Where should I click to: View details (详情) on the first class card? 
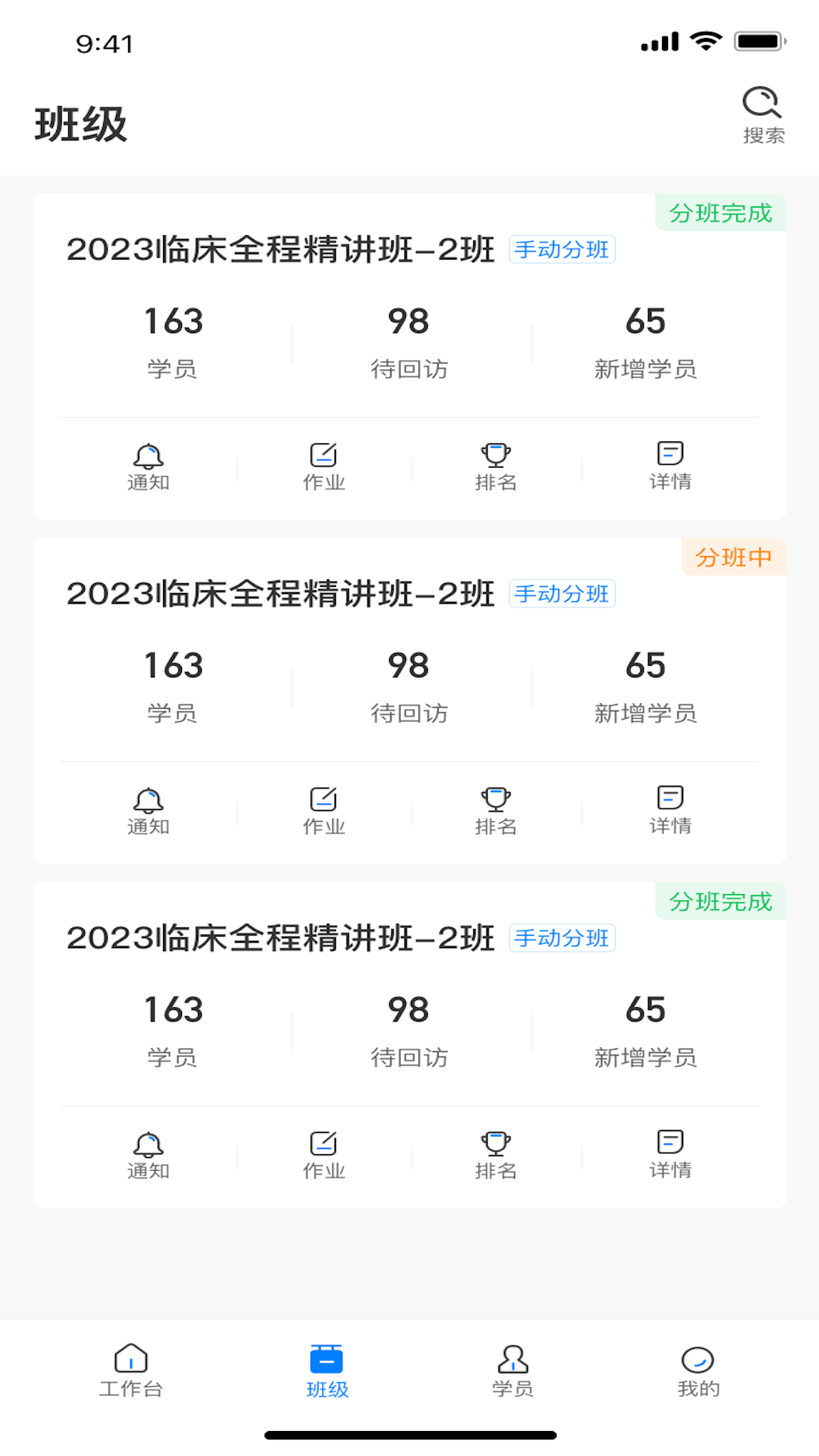(670, 464)
